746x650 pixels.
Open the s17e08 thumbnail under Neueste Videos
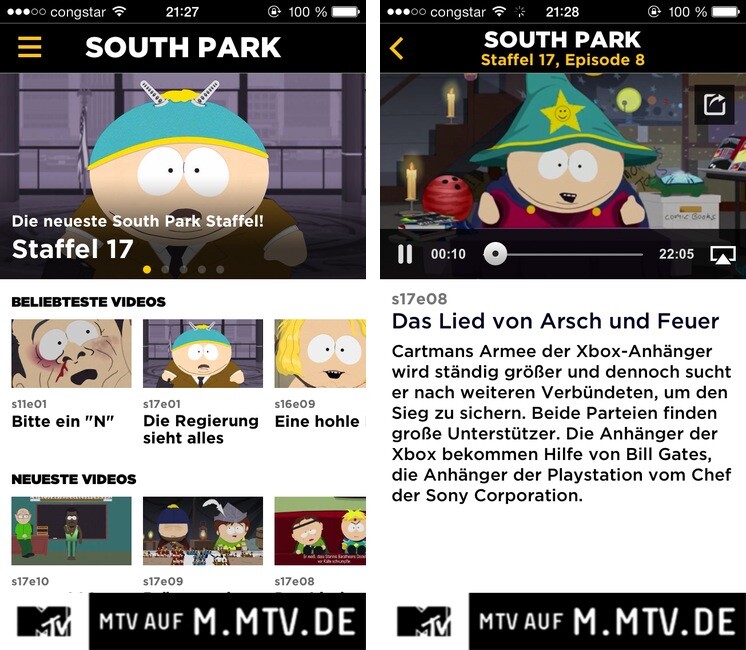pos(320,531)
